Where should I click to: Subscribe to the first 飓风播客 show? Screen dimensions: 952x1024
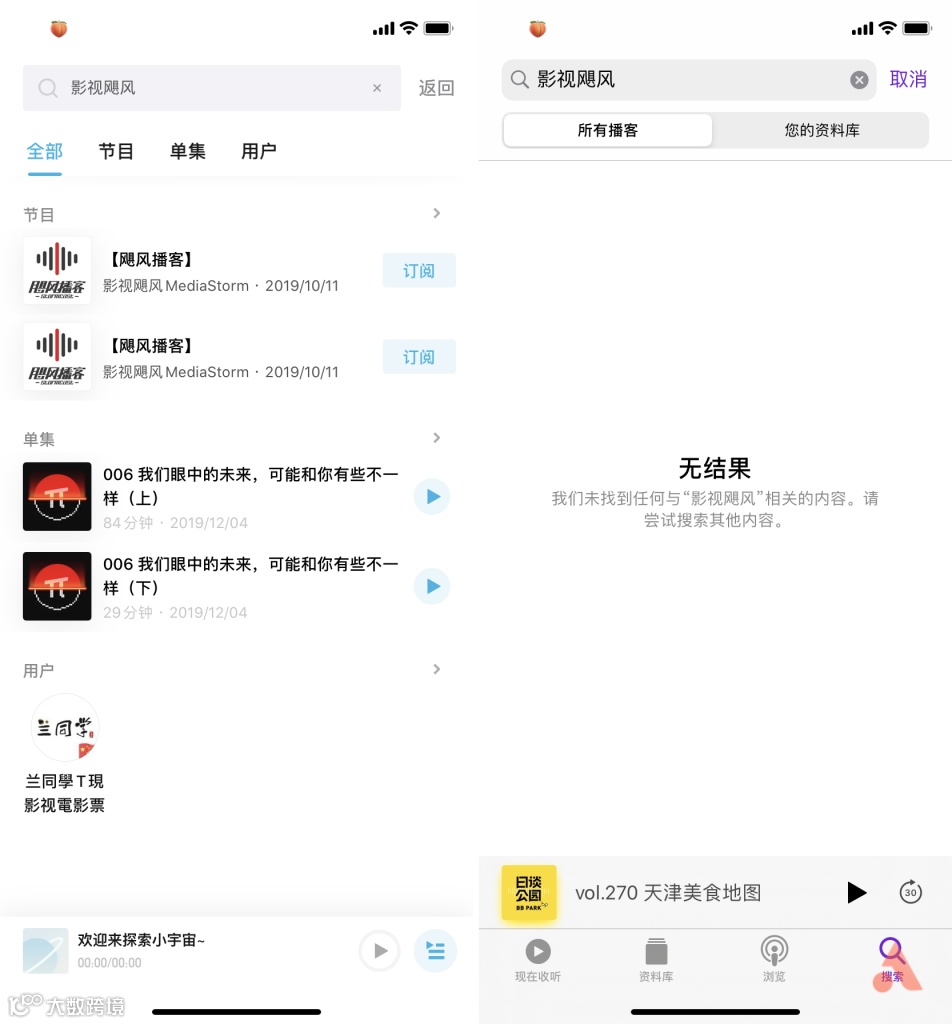pos(419,270)
